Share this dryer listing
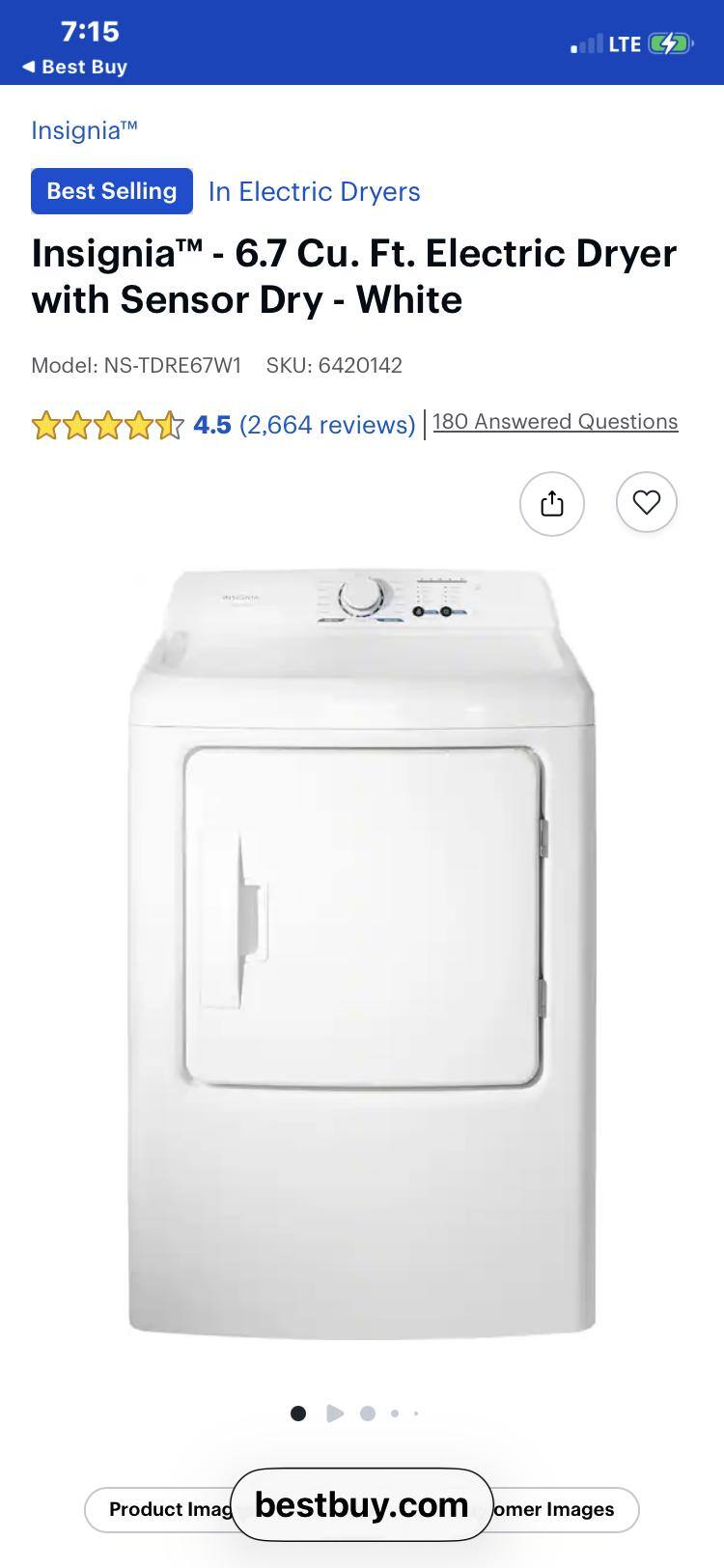724x1568 pixels. tap(552, 503)
